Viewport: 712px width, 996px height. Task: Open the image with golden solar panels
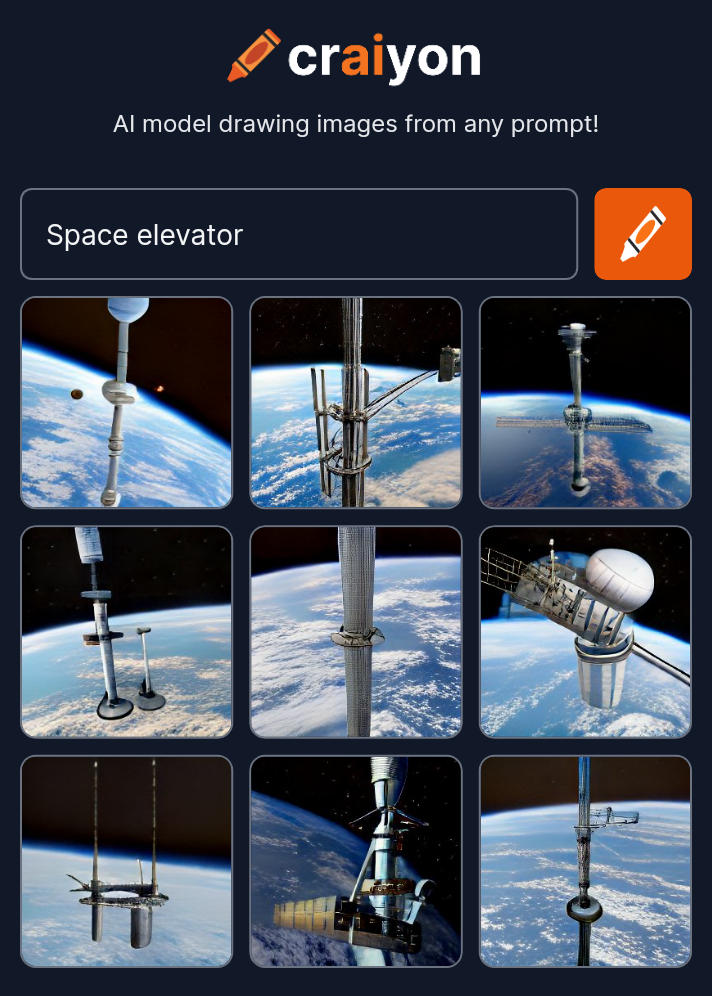356,861
